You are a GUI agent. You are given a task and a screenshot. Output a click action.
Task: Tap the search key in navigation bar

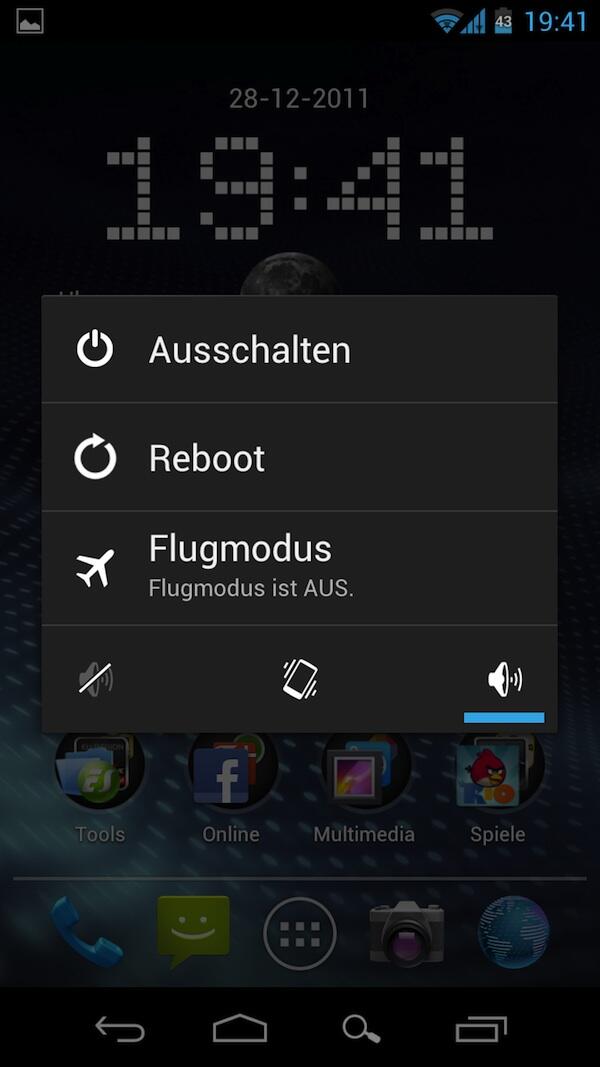click(361, 1029)
